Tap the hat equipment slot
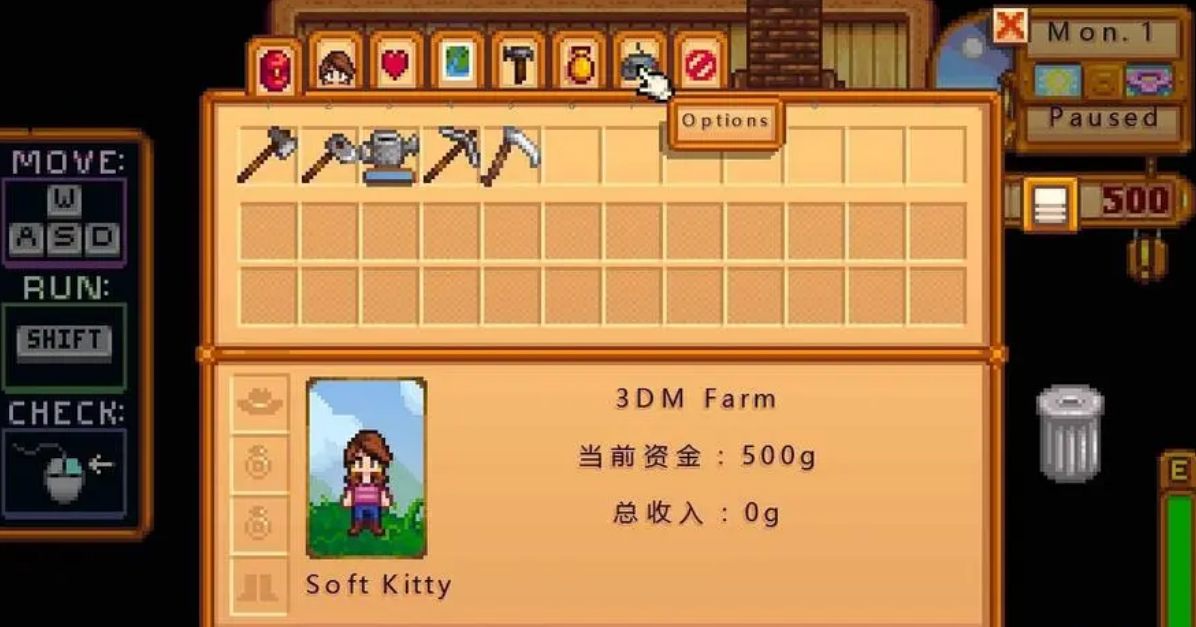1196x627 pixels. (259, 403)
